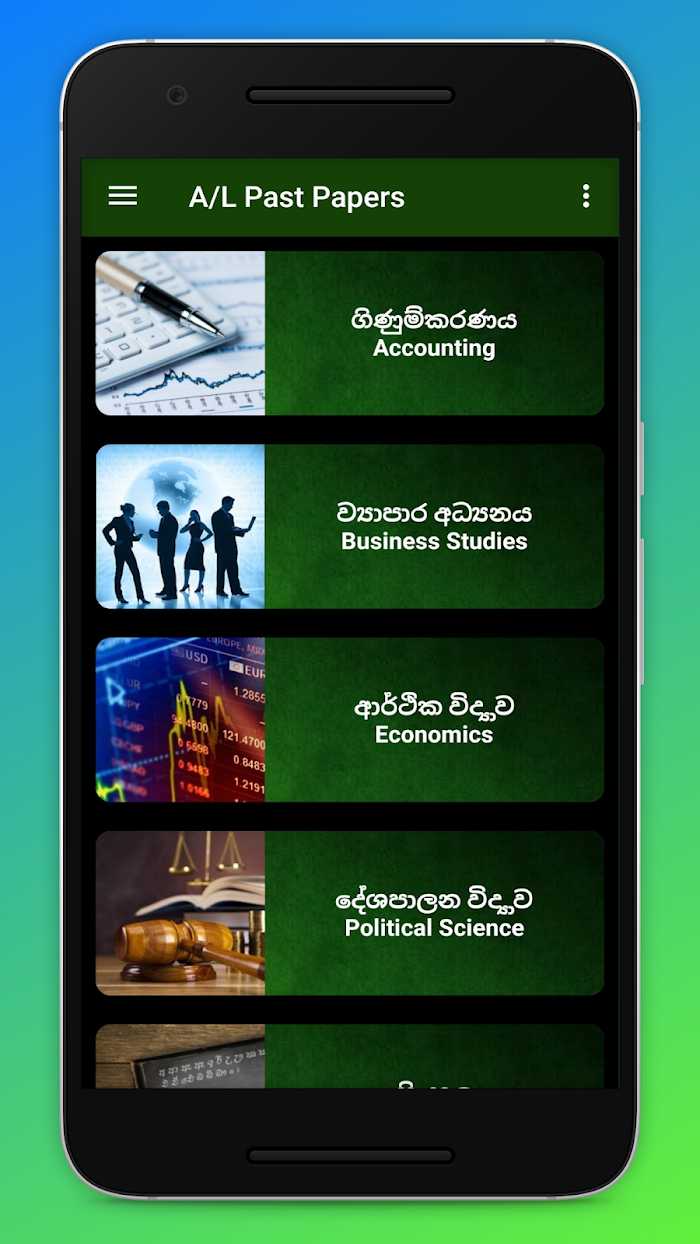The width and height of the screenshot is (700, 1244).
Task: Open the hamburger drawer menu
Action: 123,196
